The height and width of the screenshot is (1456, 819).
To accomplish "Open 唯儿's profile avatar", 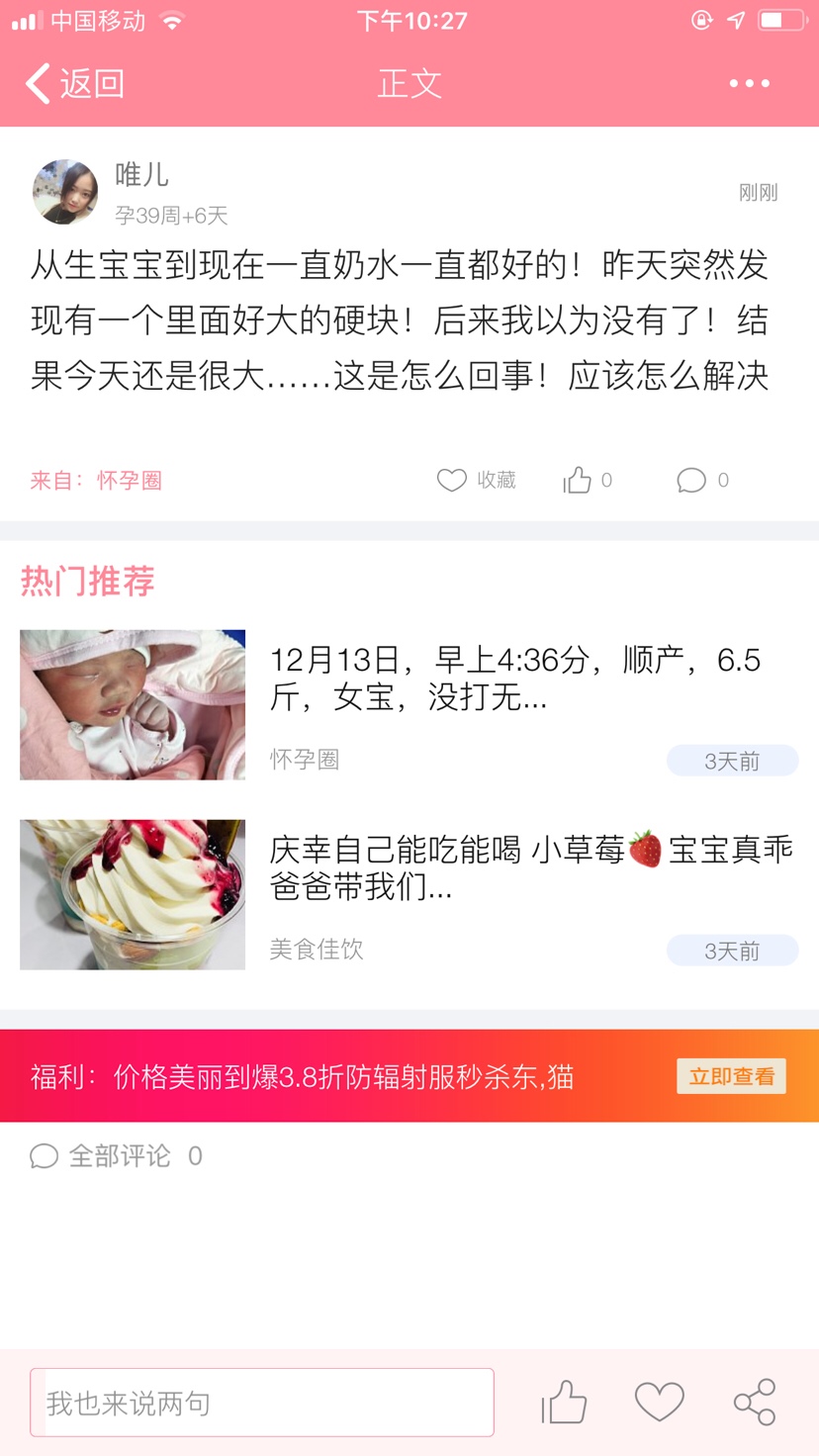I will click(65, 192).
